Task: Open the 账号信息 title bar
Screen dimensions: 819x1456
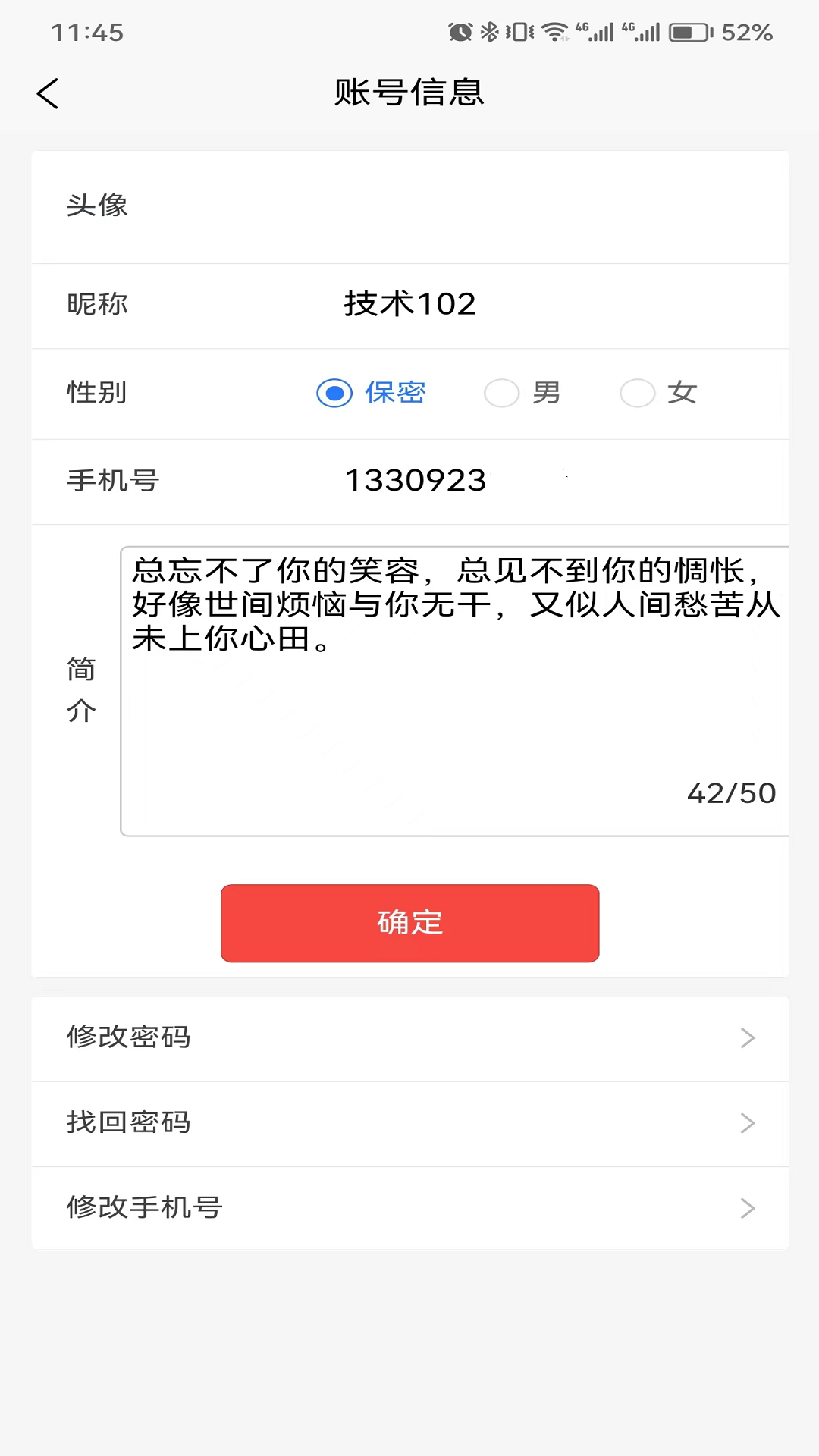Action: 409,92
